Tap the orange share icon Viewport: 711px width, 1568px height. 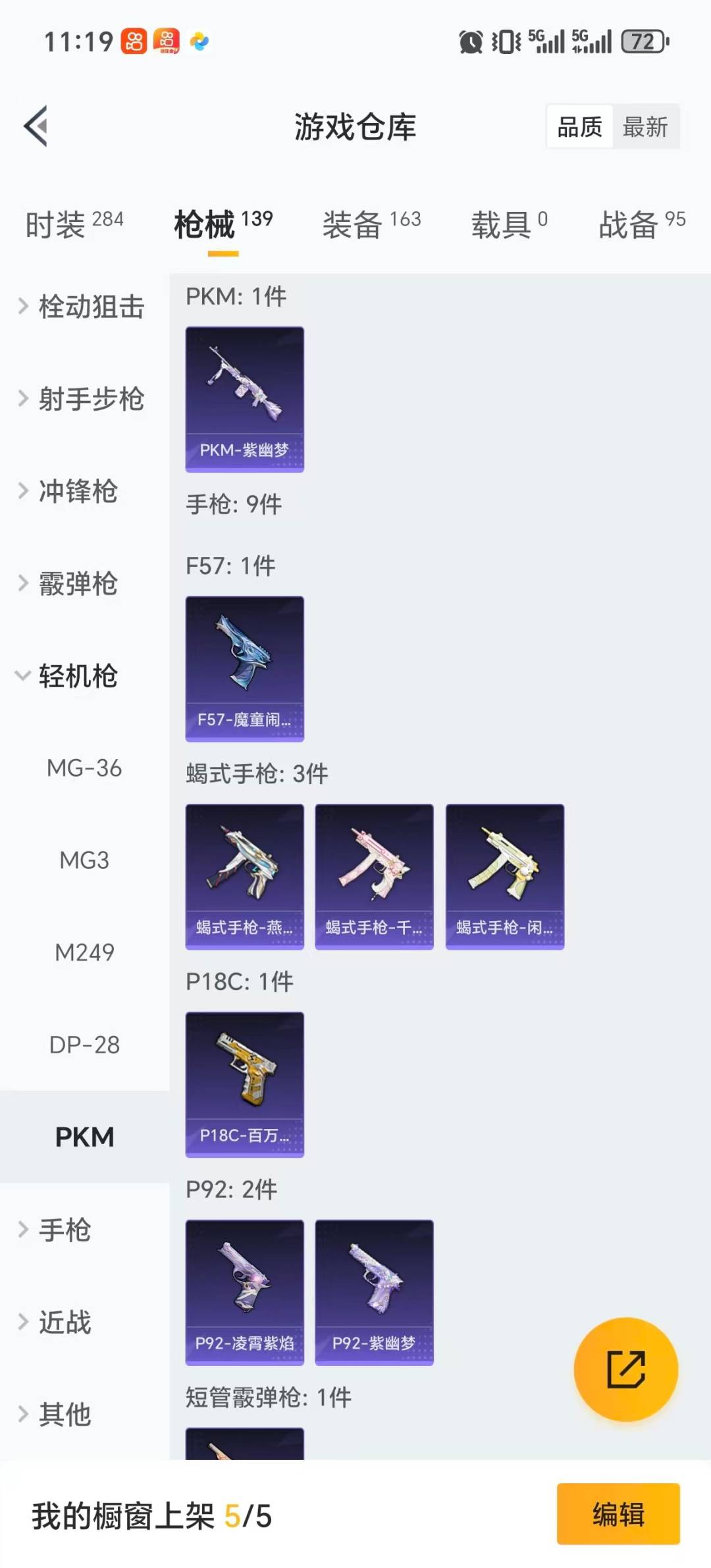click(x=627, y=1369)
